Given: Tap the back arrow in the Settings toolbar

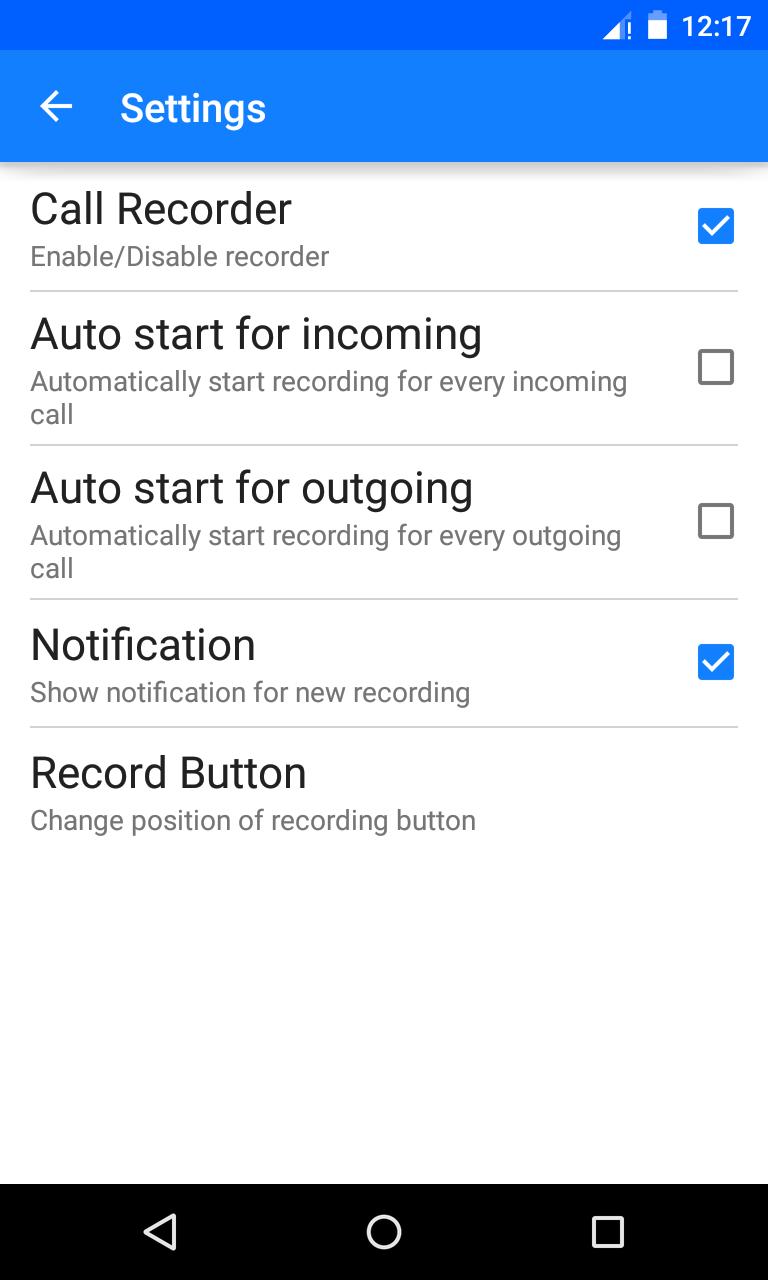Looking at the screenshot, I should pos(56,106).
